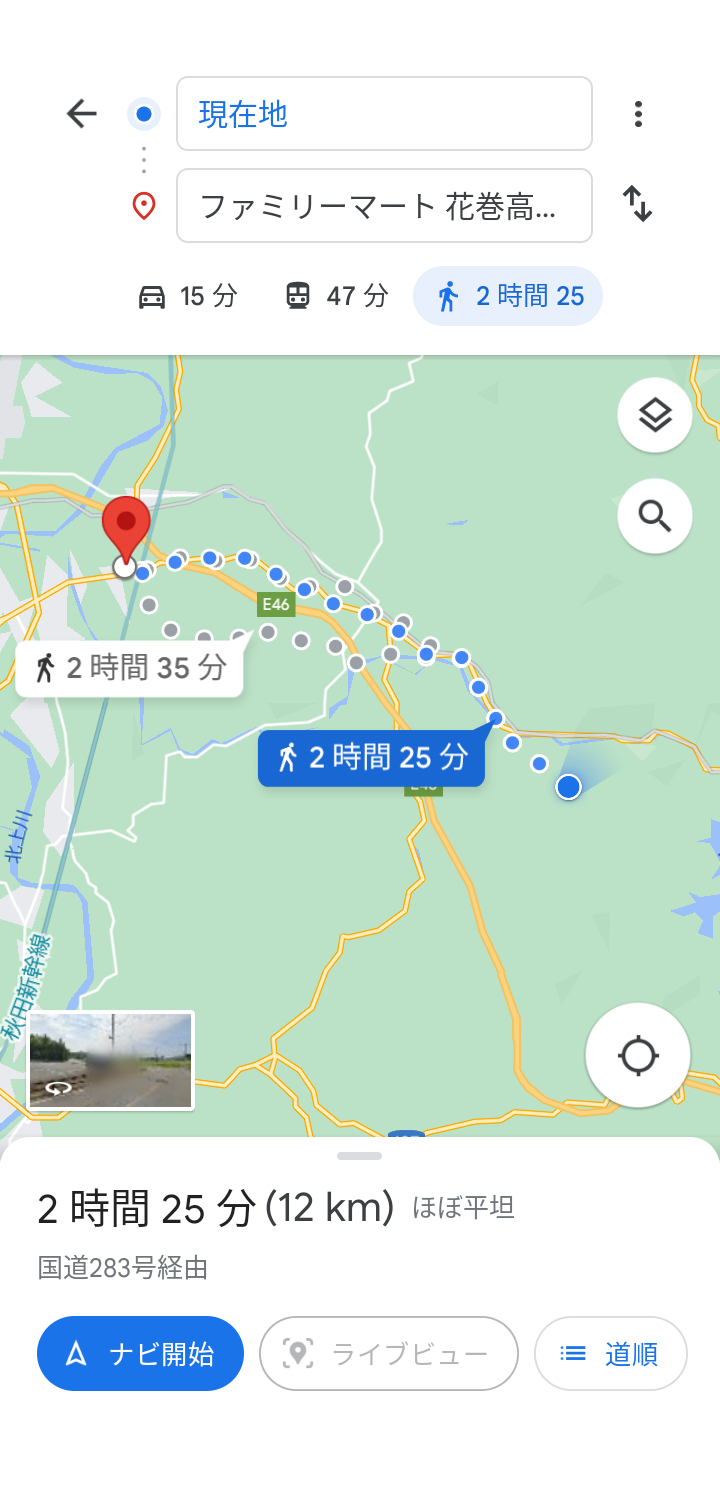
Task: Search along the route with magnifier
Action: coord(655,516)
